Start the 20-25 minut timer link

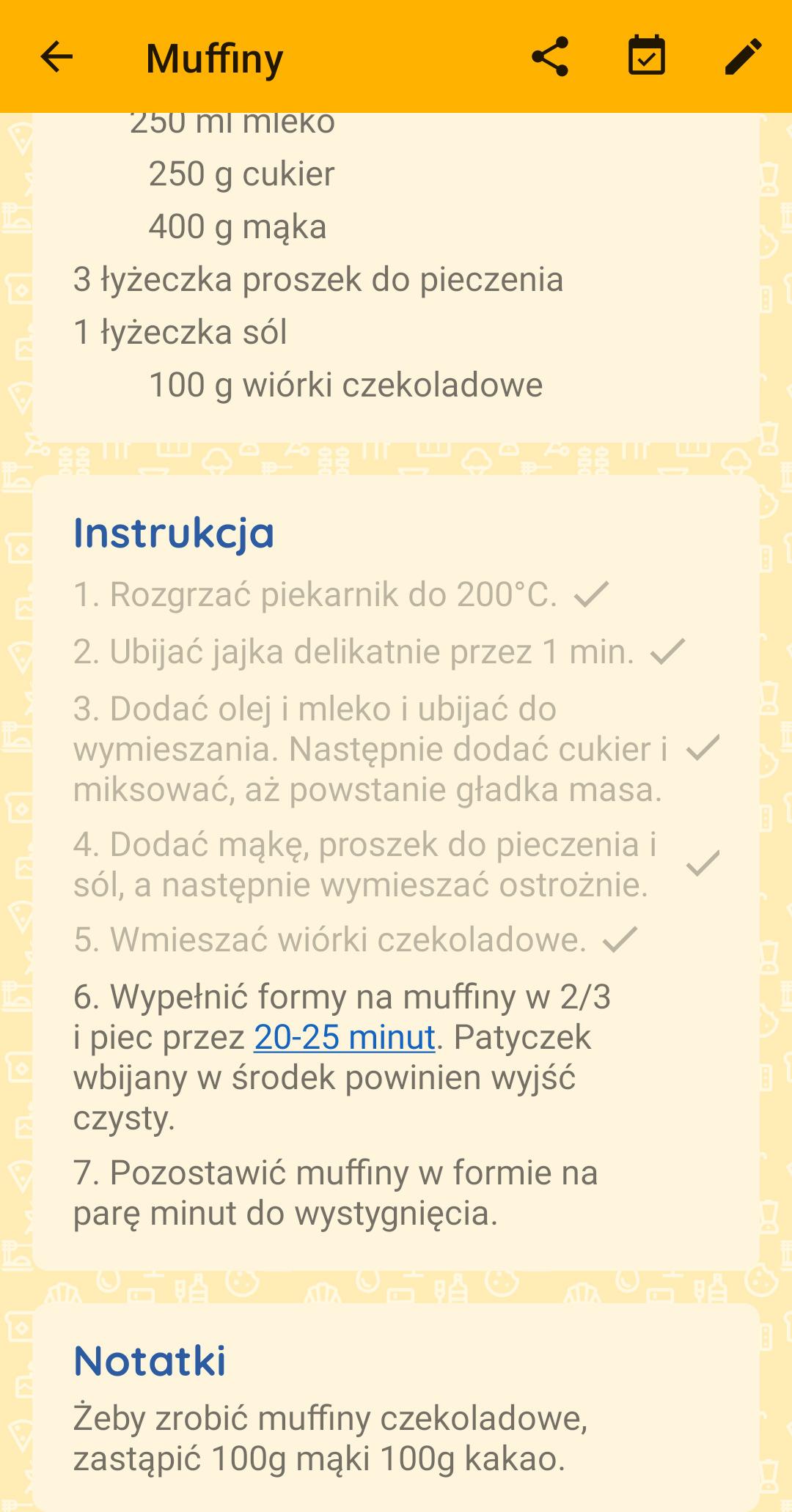point(345,1037)
